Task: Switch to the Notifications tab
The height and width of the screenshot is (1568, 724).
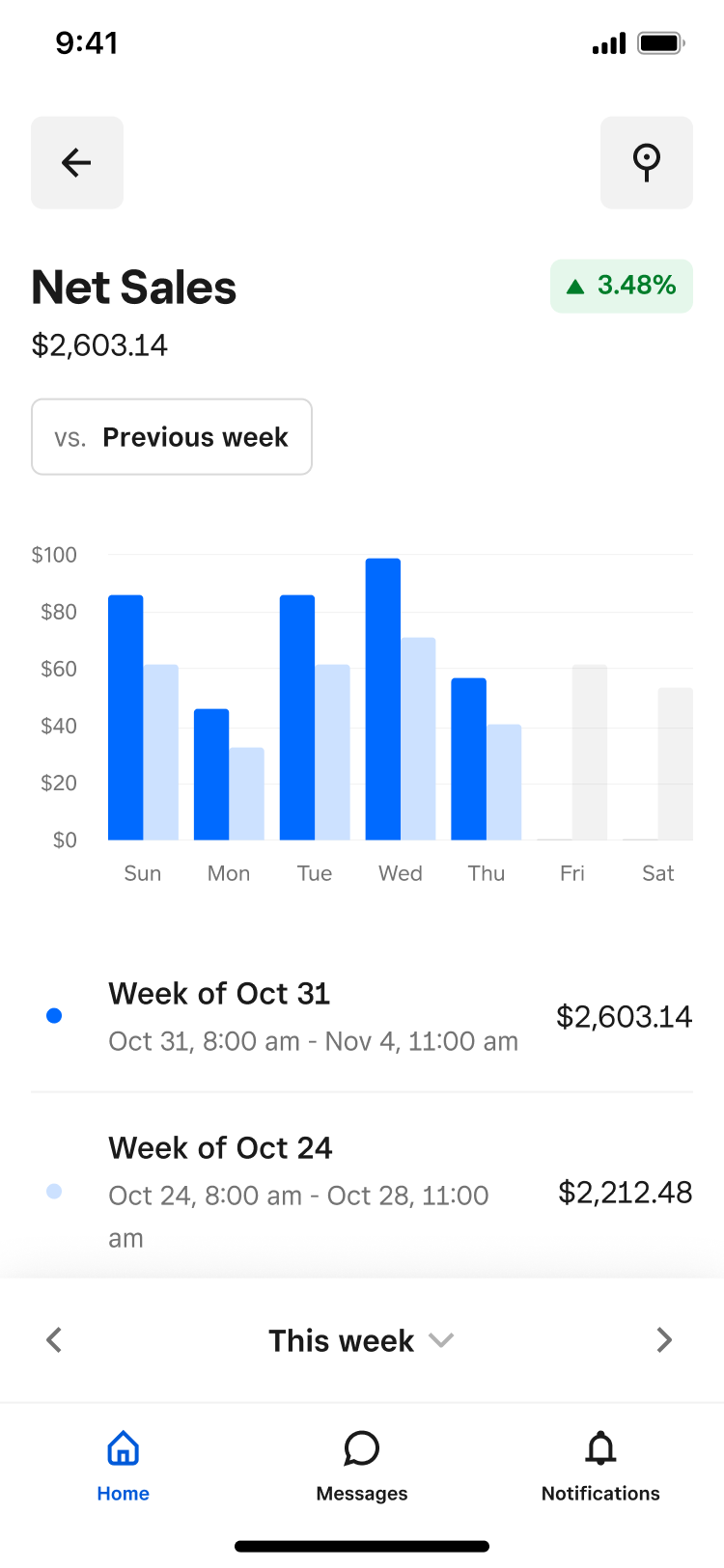Action: pos(600,1466)
